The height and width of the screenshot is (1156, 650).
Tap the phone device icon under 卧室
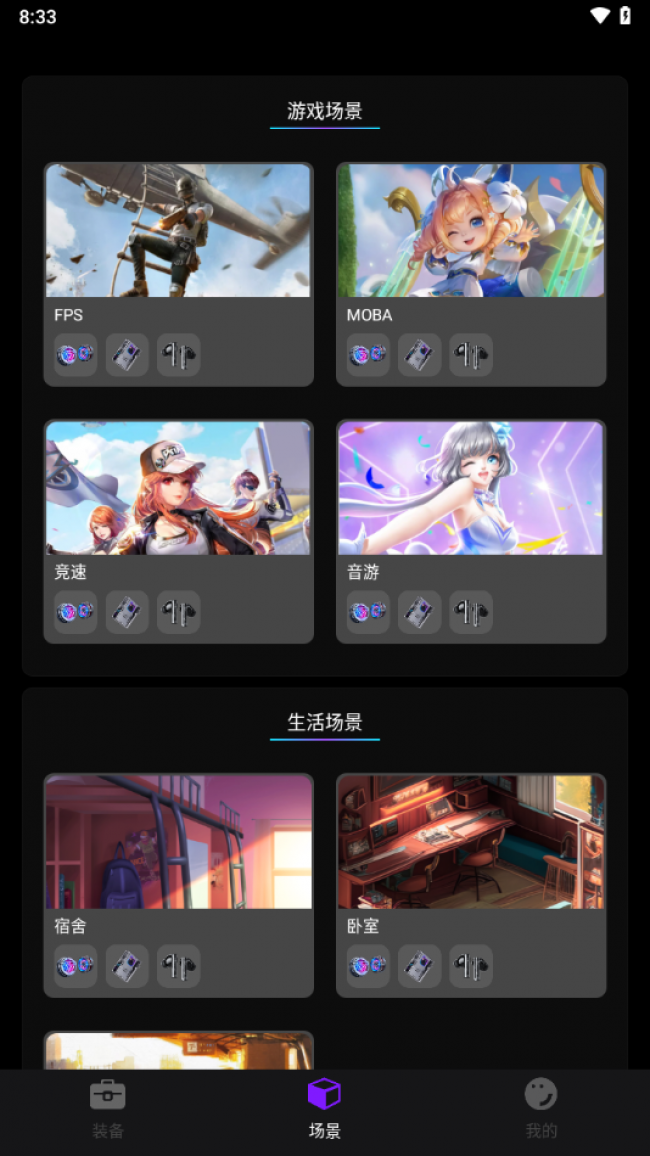pyautogui.click(x=420, y=966)
